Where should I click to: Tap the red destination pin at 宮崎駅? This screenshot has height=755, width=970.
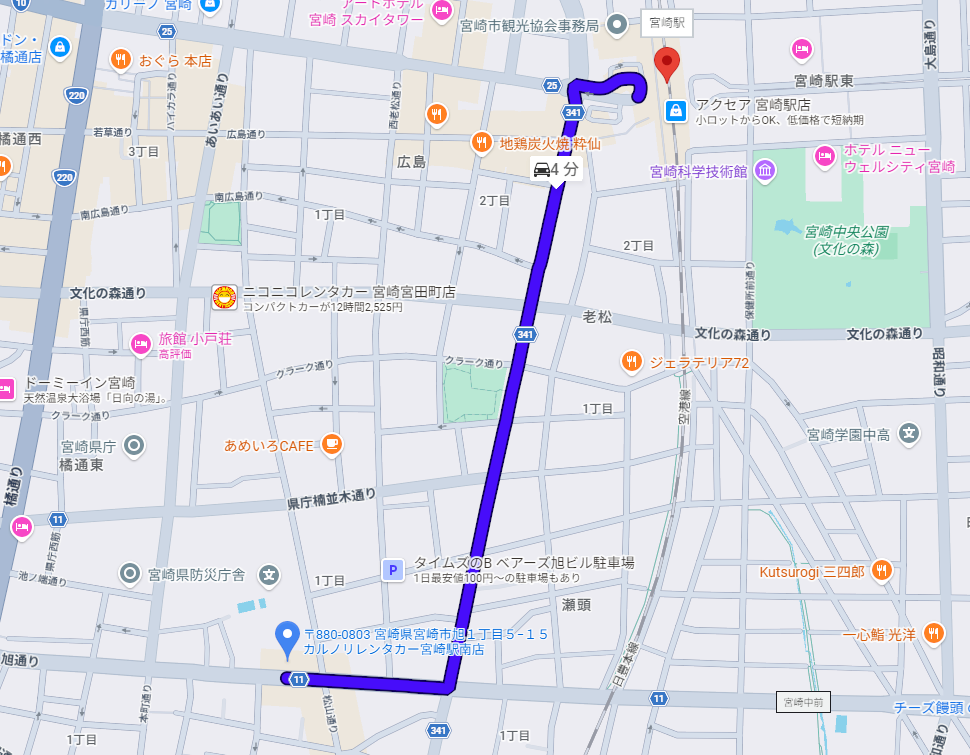coord(666,63)
